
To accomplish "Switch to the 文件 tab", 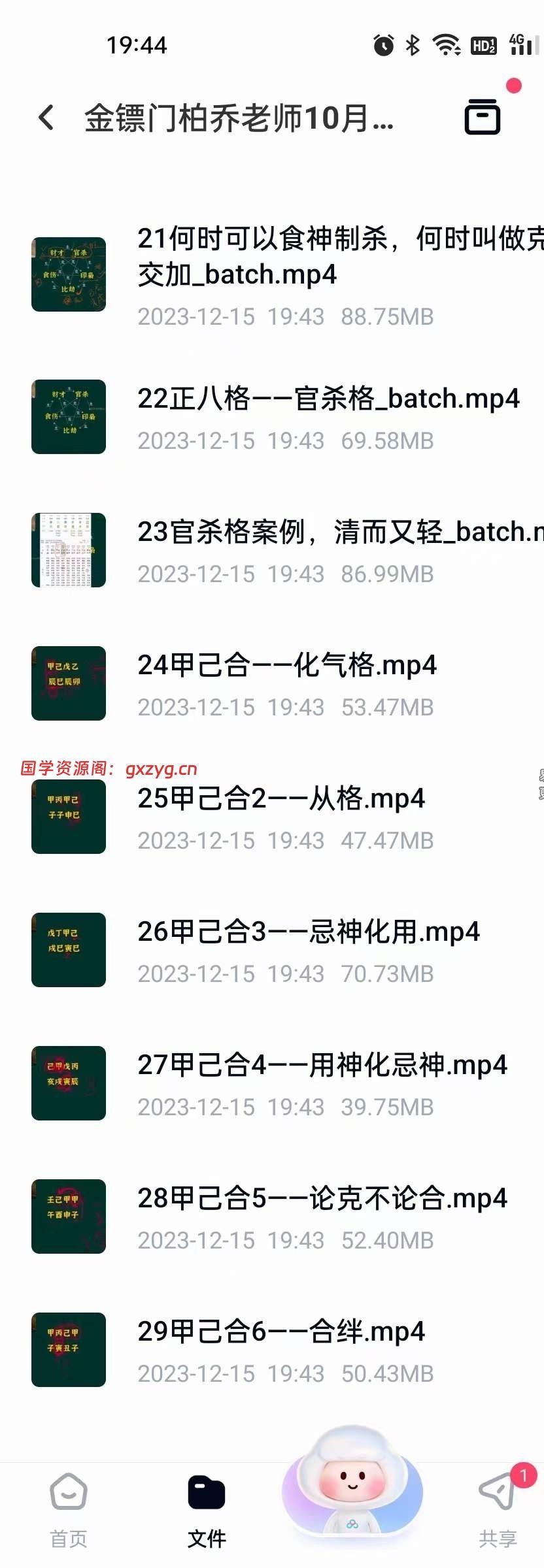I will (207, 1511).
